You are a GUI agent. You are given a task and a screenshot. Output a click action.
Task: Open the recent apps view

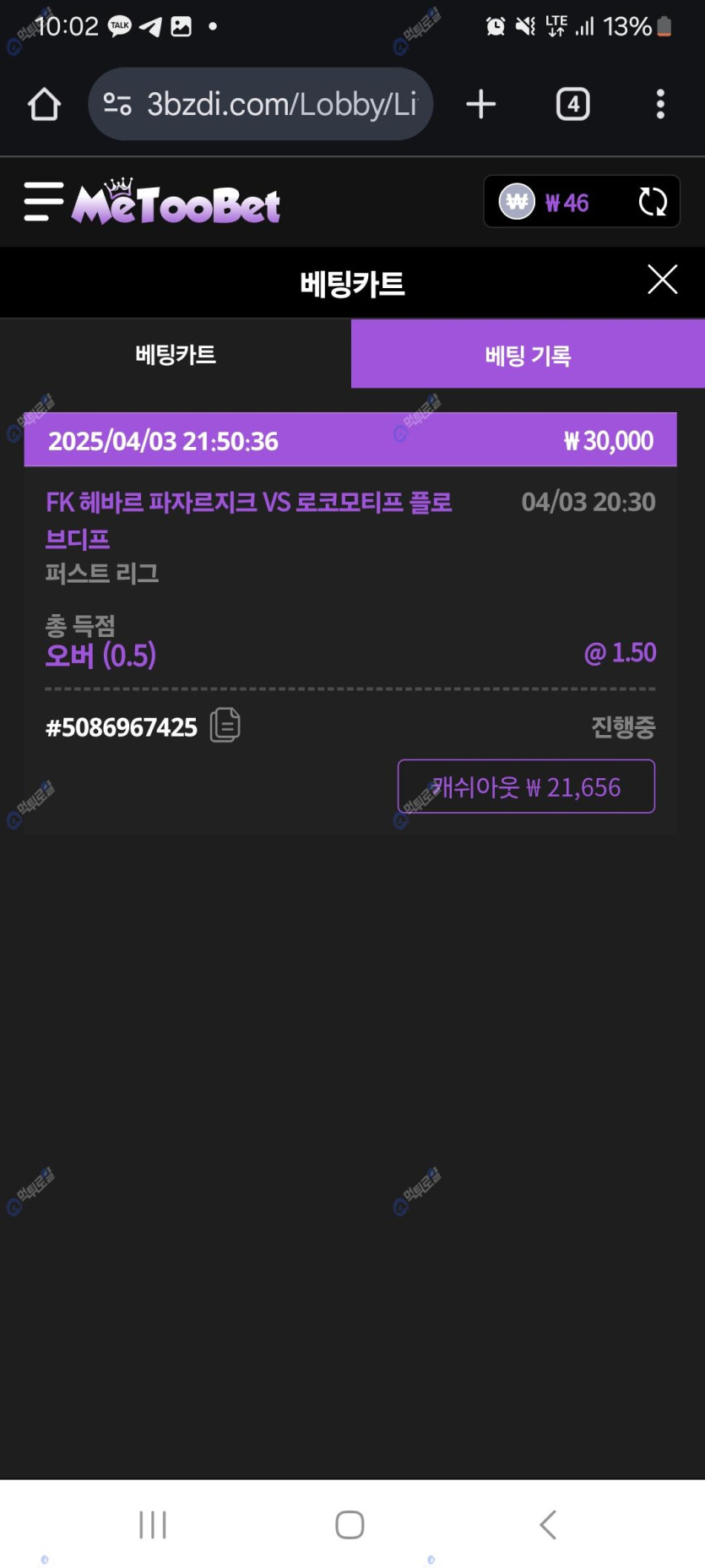point(153,1525)
